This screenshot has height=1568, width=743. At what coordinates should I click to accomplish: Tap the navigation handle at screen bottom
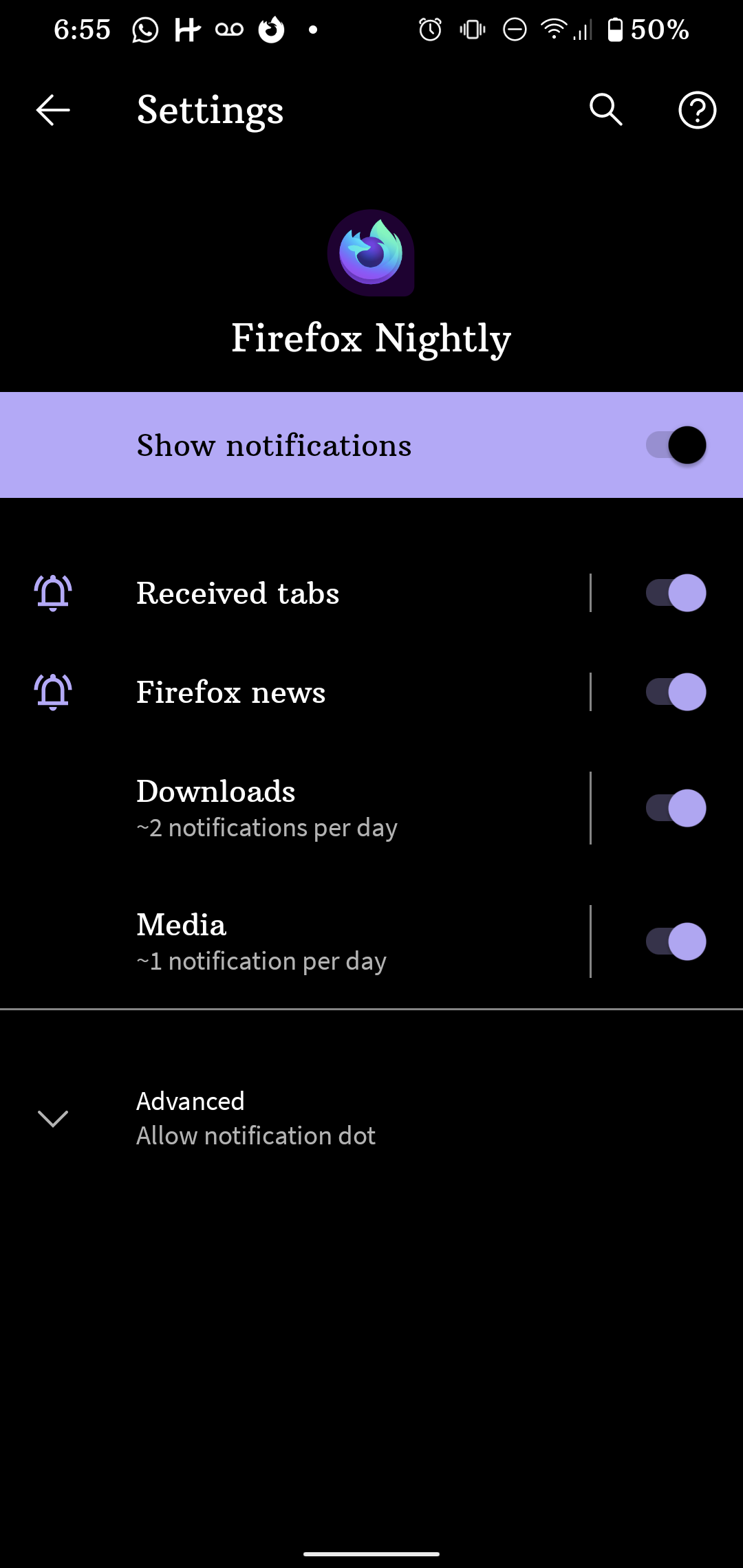[371, 1552]
